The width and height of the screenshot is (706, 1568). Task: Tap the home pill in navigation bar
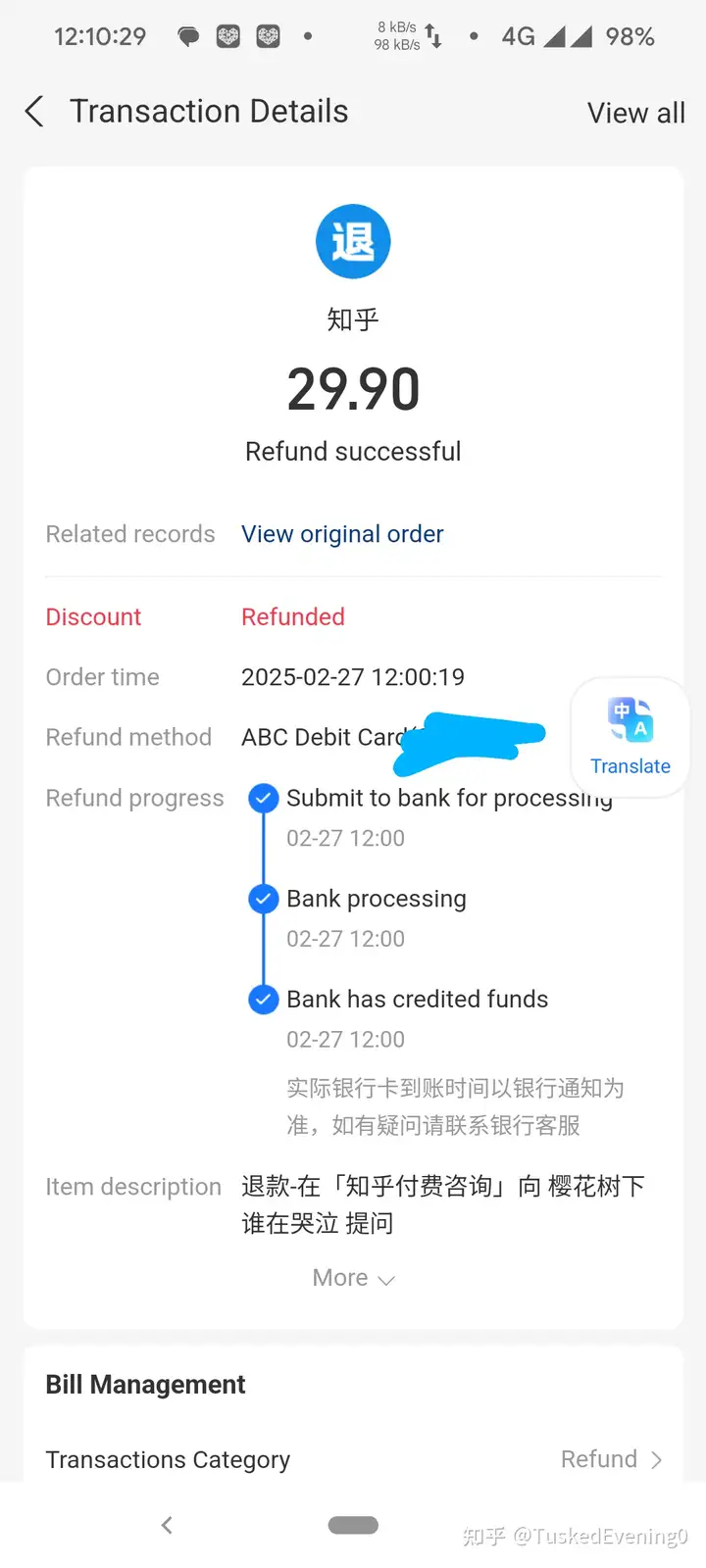[x=353, y=1525]
